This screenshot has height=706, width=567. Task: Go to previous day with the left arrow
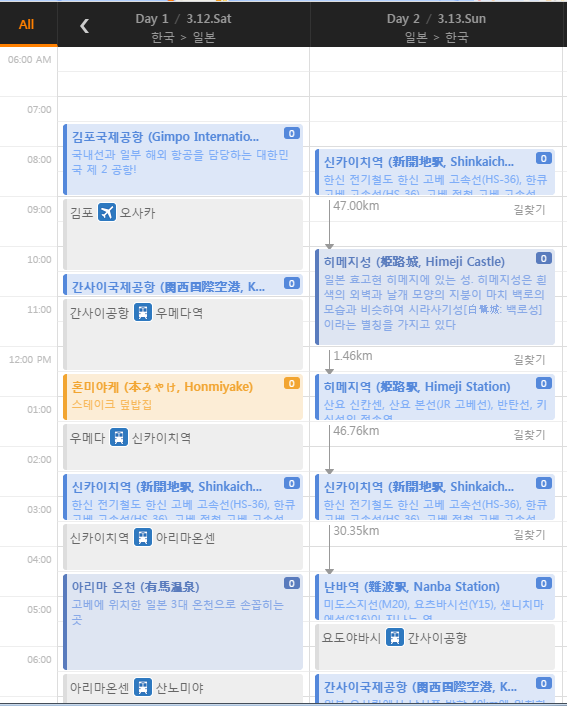point(84,26)
